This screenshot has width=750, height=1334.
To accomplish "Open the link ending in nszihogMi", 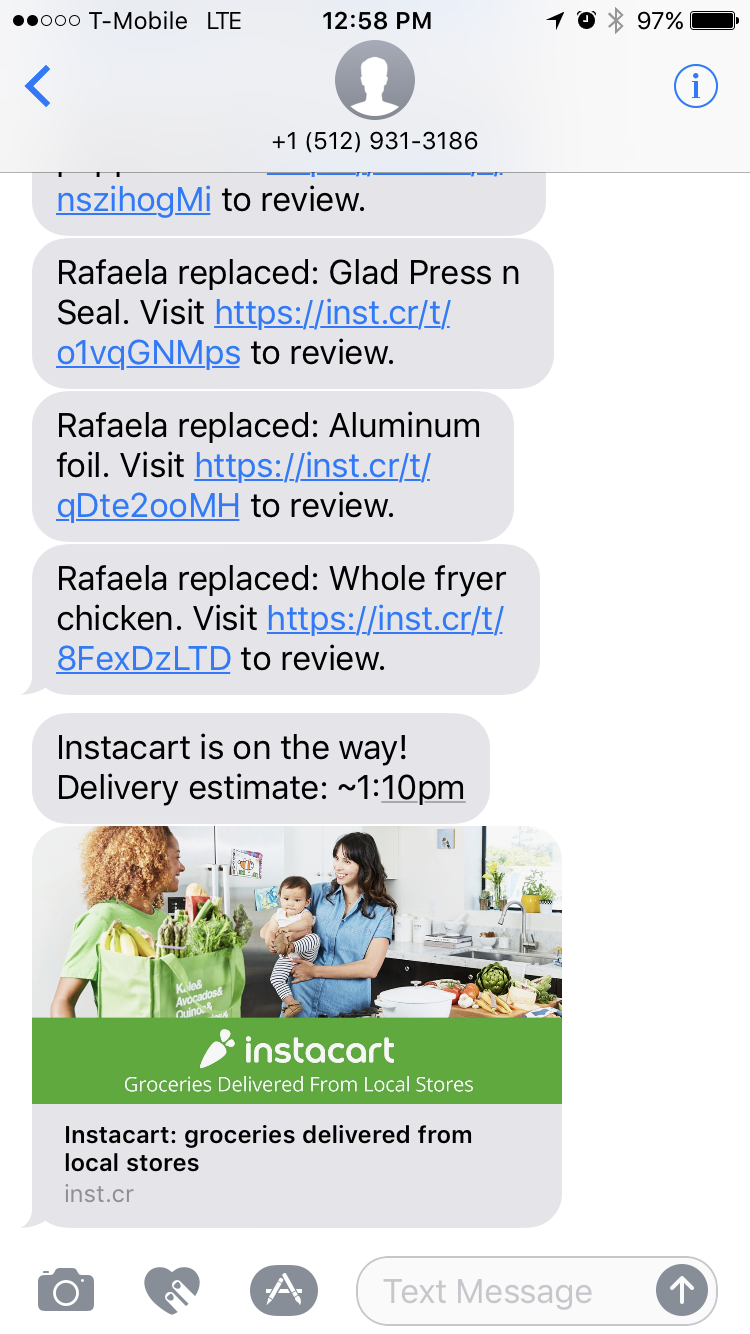I will click(x=134, y=200).
